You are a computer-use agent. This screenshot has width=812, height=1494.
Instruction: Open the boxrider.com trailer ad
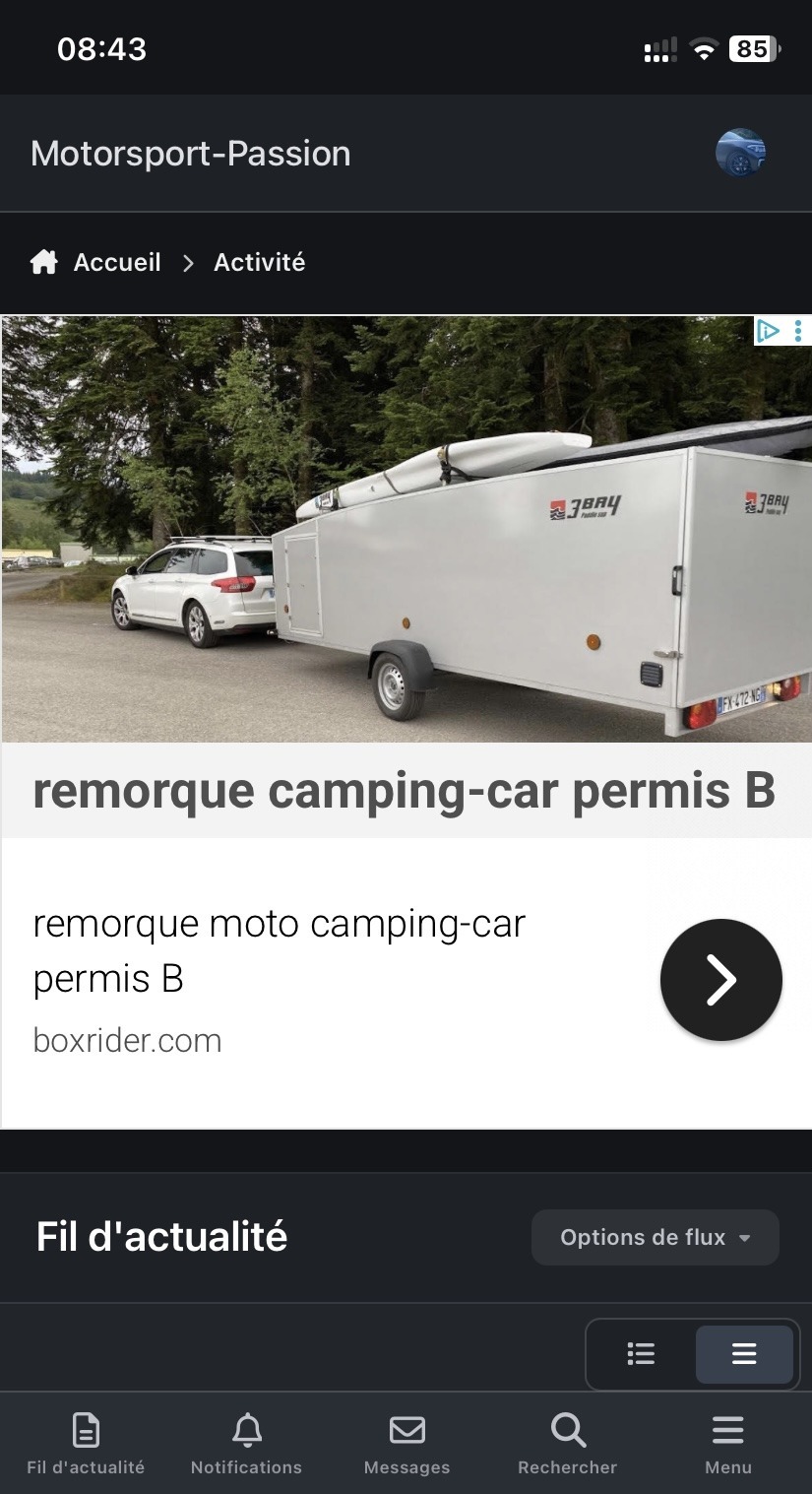point(406,721)
